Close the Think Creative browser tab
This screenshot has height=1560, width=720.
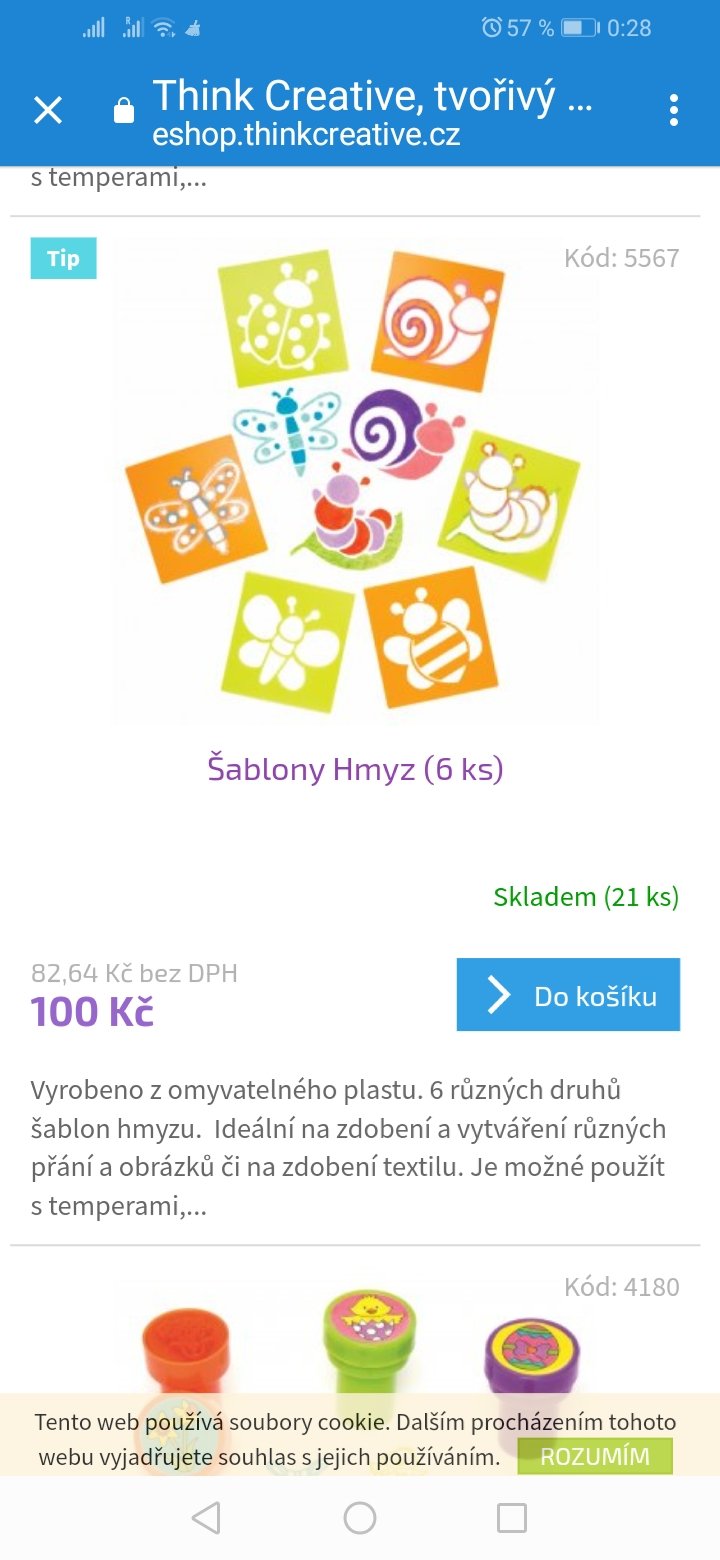(48, 110)
